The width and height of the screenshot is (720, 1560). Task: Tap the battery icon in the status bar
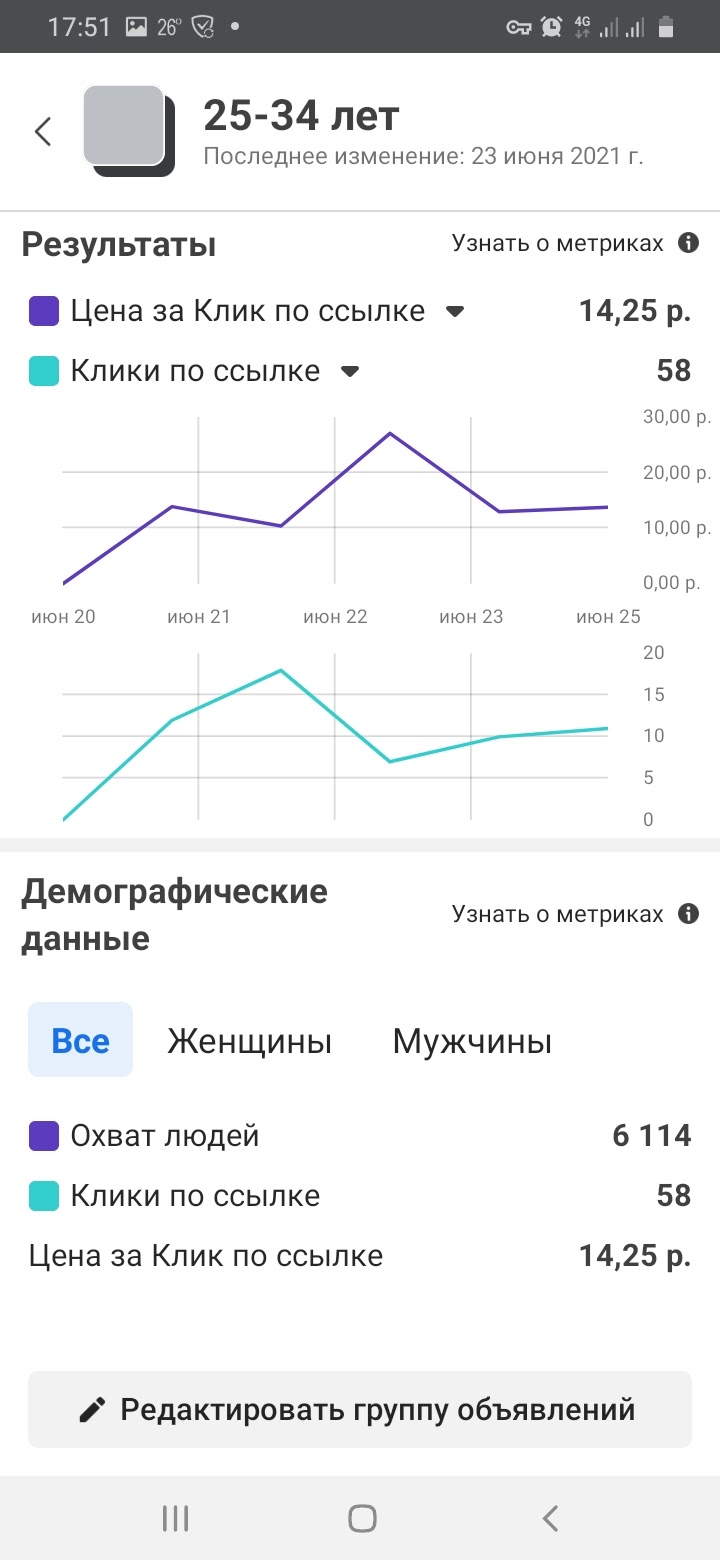pos(668,26)
